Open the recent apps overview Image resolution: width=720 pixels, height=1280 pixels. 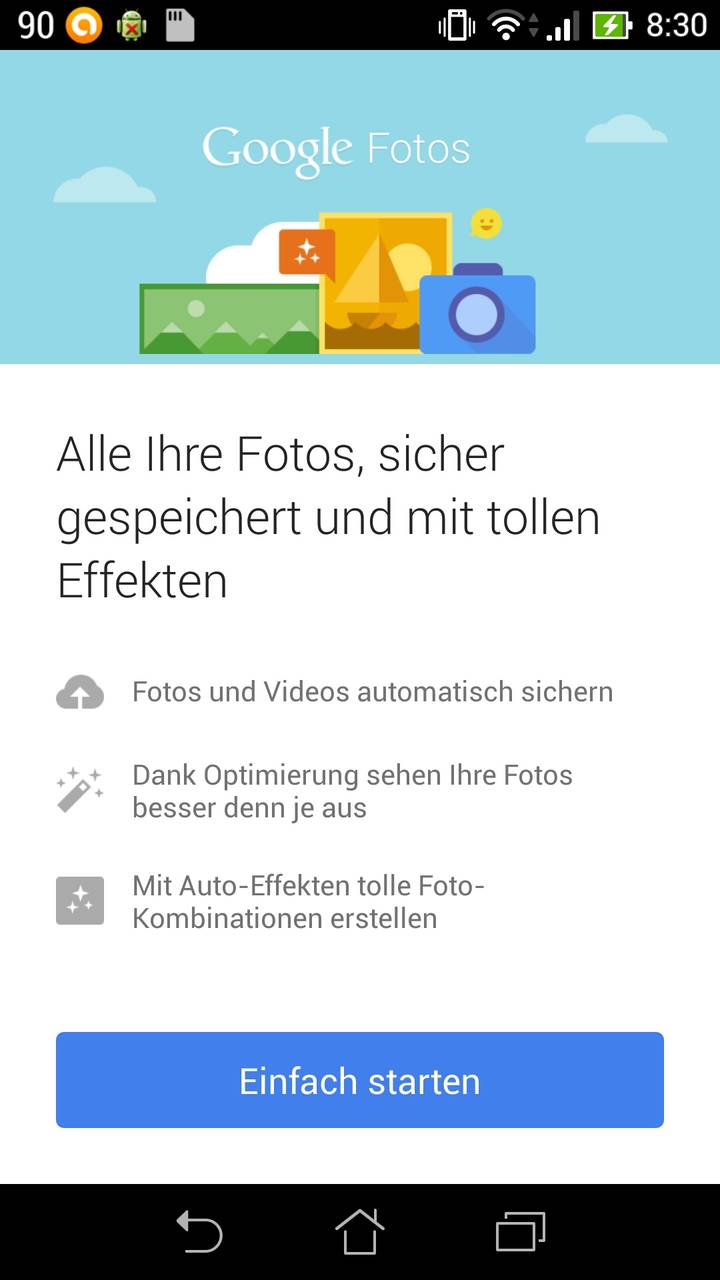520,1231
